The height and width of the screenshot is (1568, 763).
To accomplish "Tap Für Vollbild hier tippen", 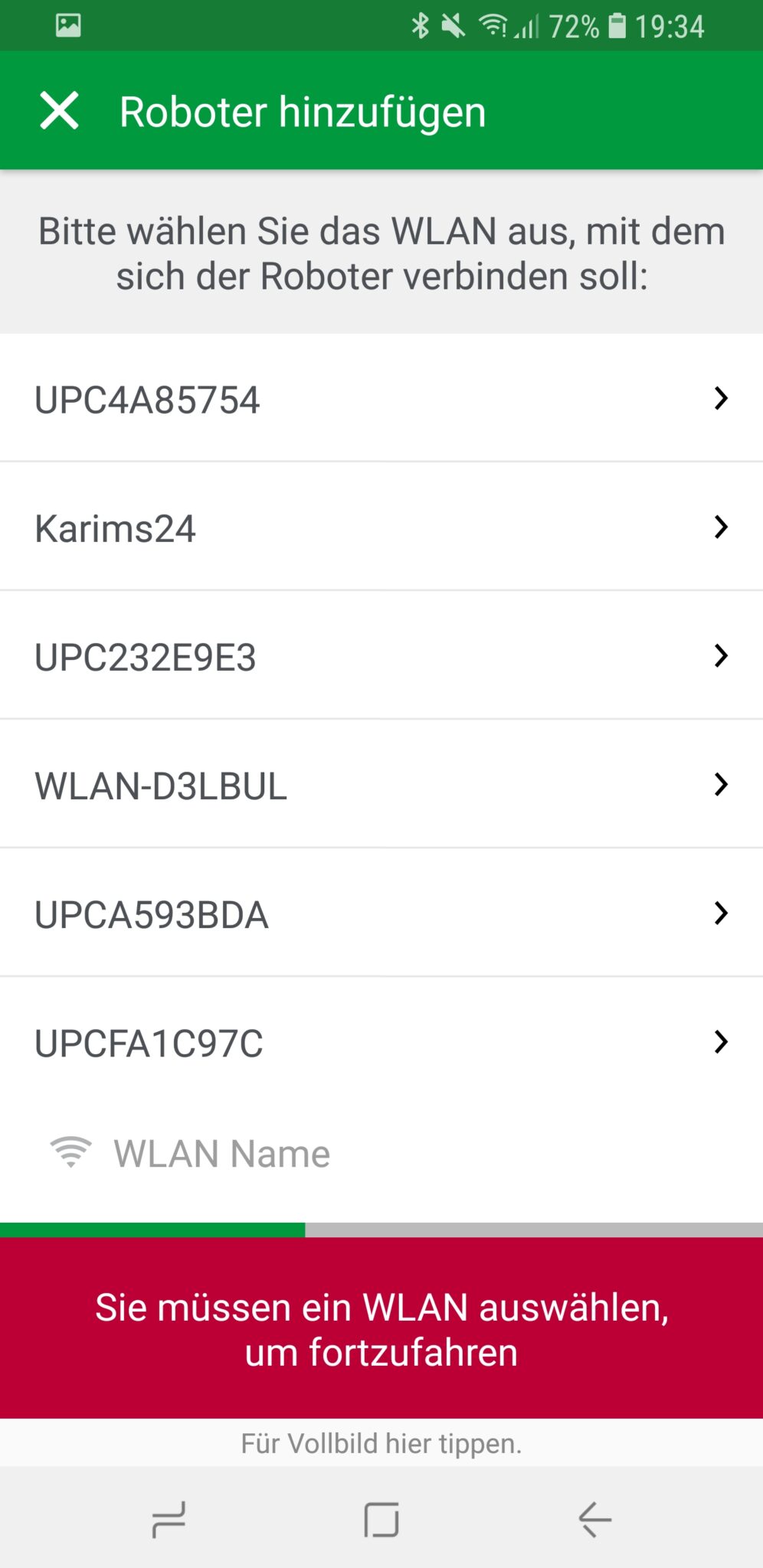I will [x=381, y=1443].
